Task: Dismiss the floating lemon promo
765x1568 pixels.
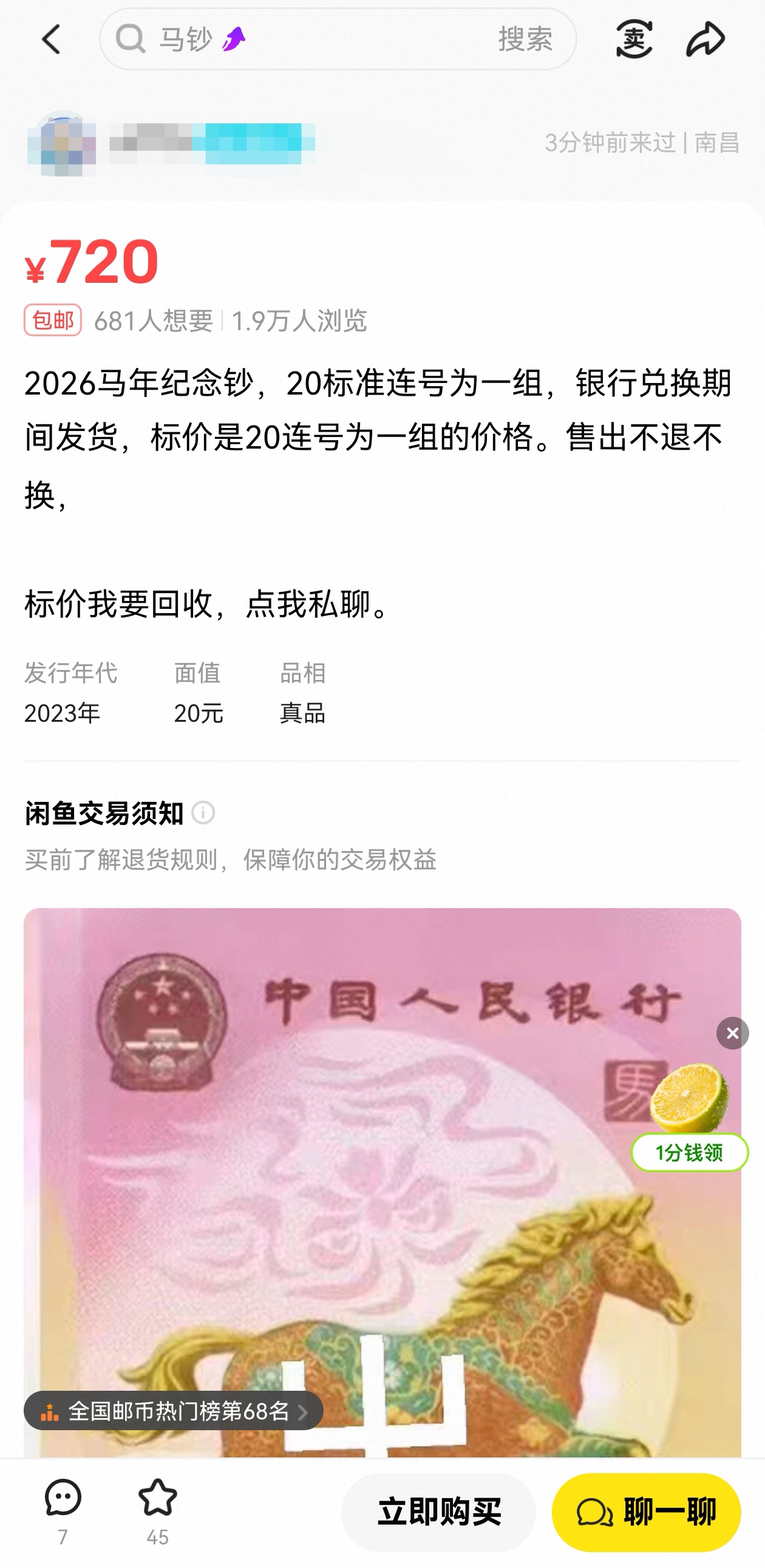Action: pos(732,1033)
